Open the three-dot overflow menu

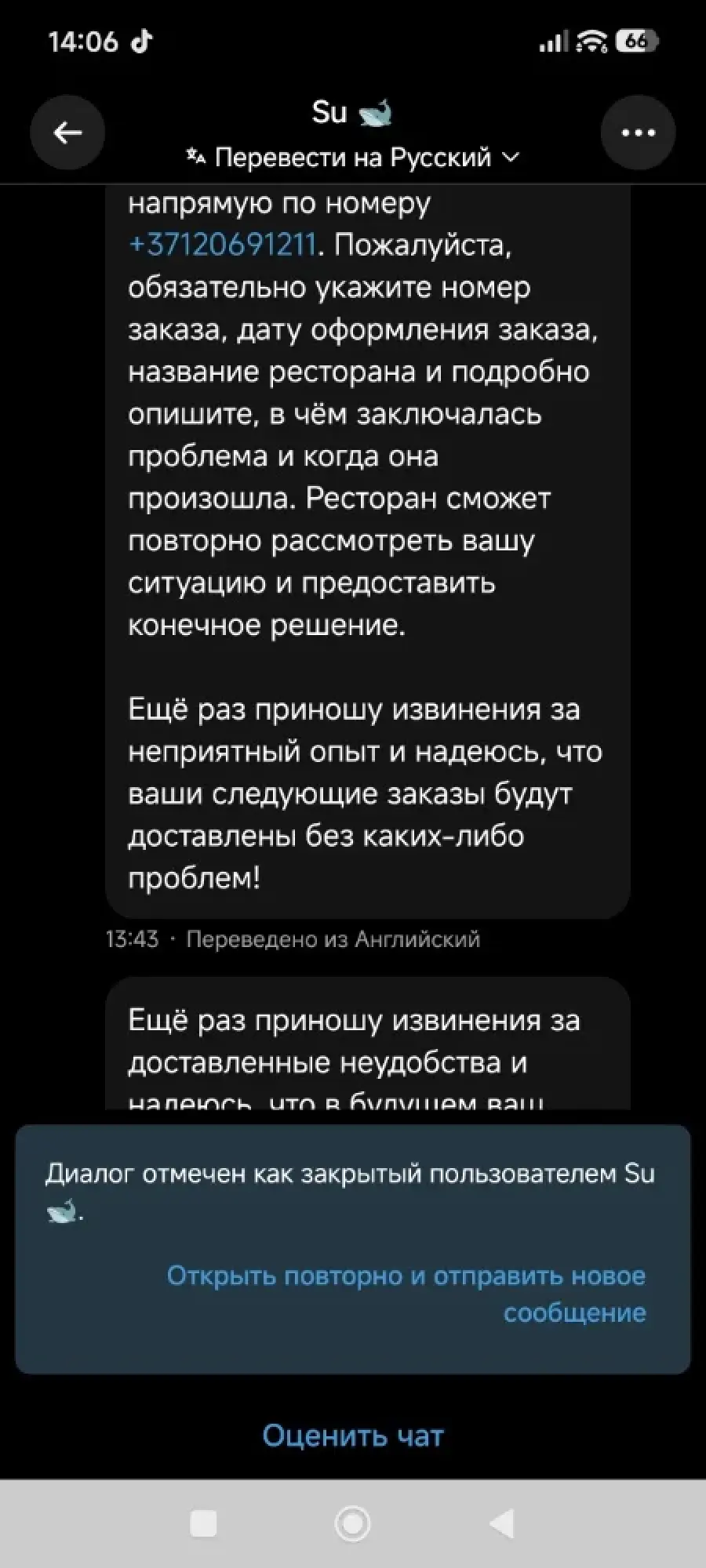click(x=638, y=132)
